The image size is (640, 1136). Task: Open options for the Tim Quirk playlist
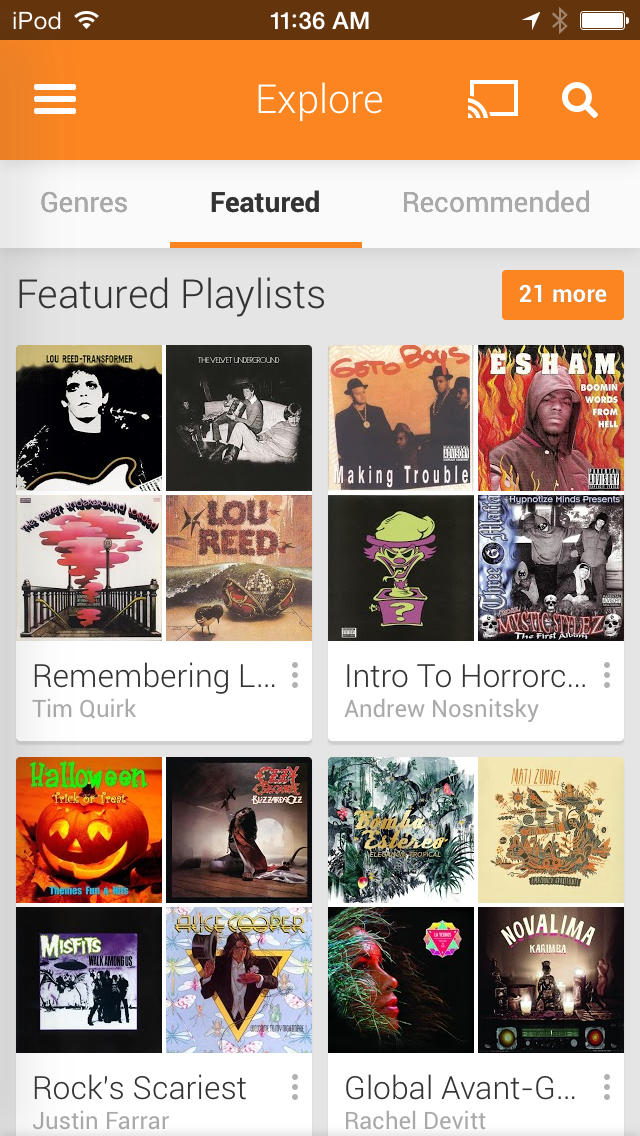click(x=295, y=676)
